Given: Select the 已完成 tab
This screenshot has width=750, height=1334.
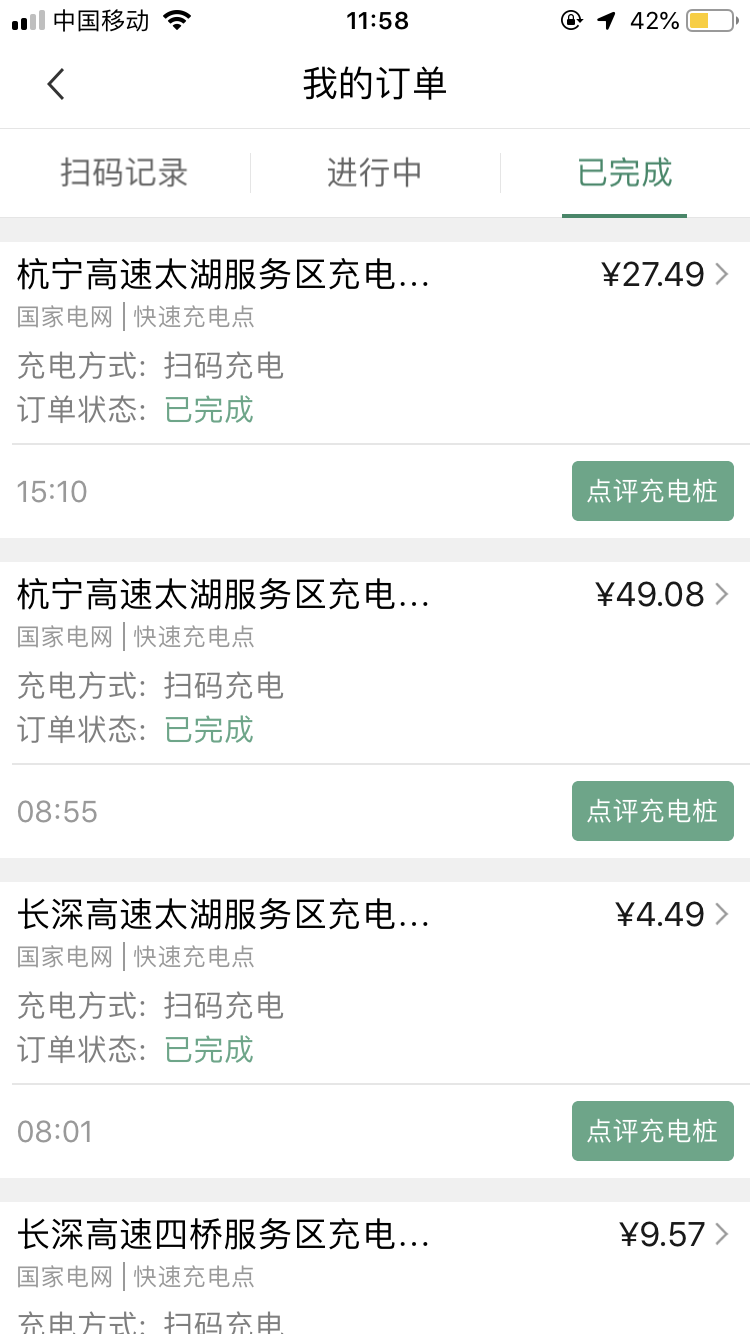Looking at the screenshot, I should pyautogui.click(x=625, y=173).
